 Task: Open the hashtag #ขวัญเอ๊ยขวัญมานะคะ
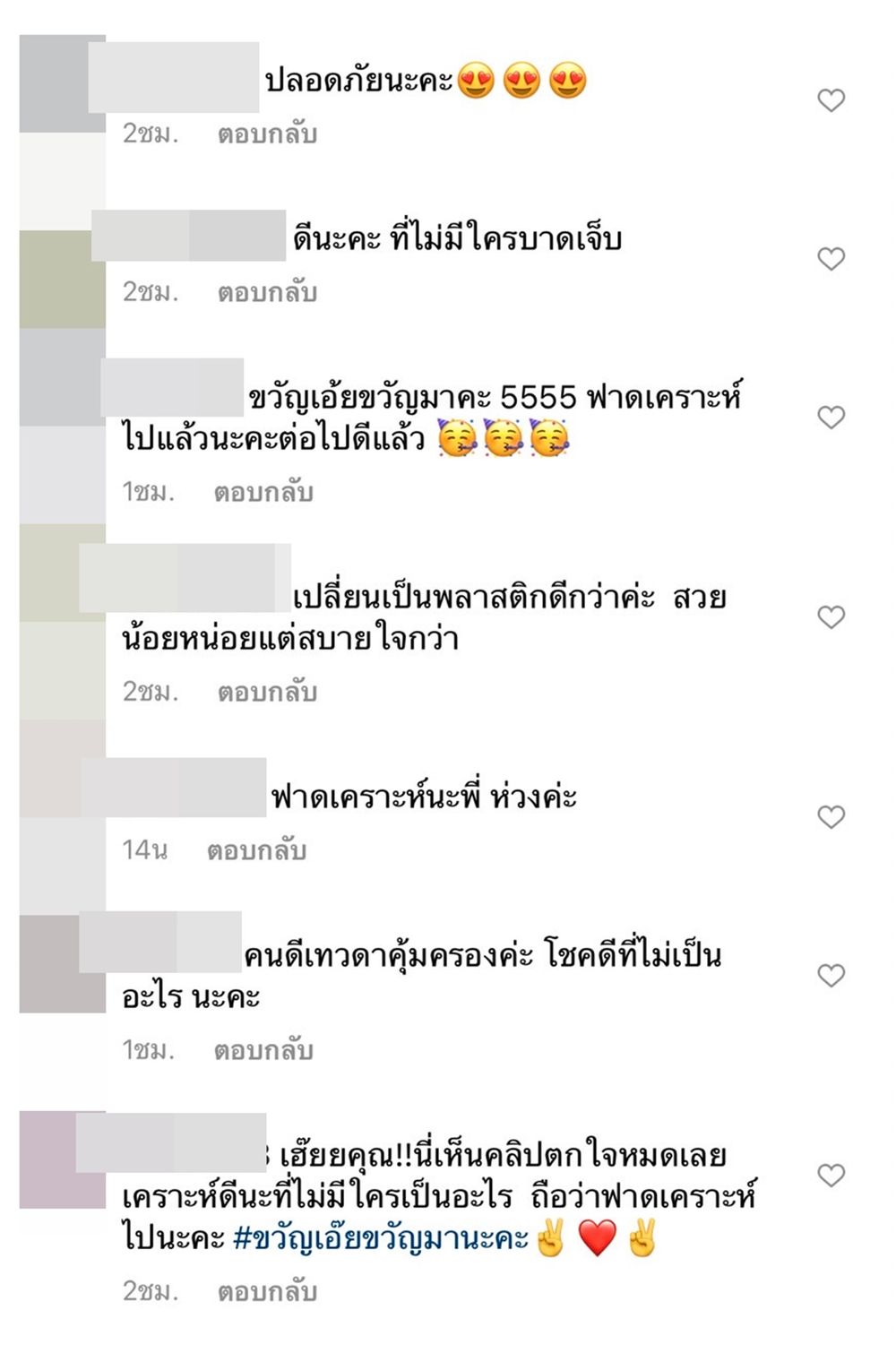coord(380,1240)
